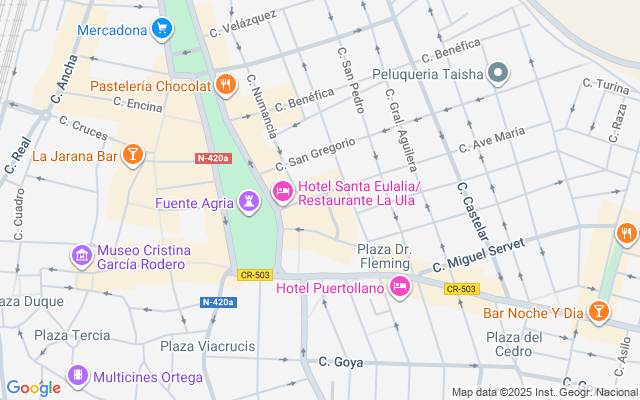Tap the Hotel Puertollano marker
This screenshot has height=400, width=640.
[x=400, y=288]
